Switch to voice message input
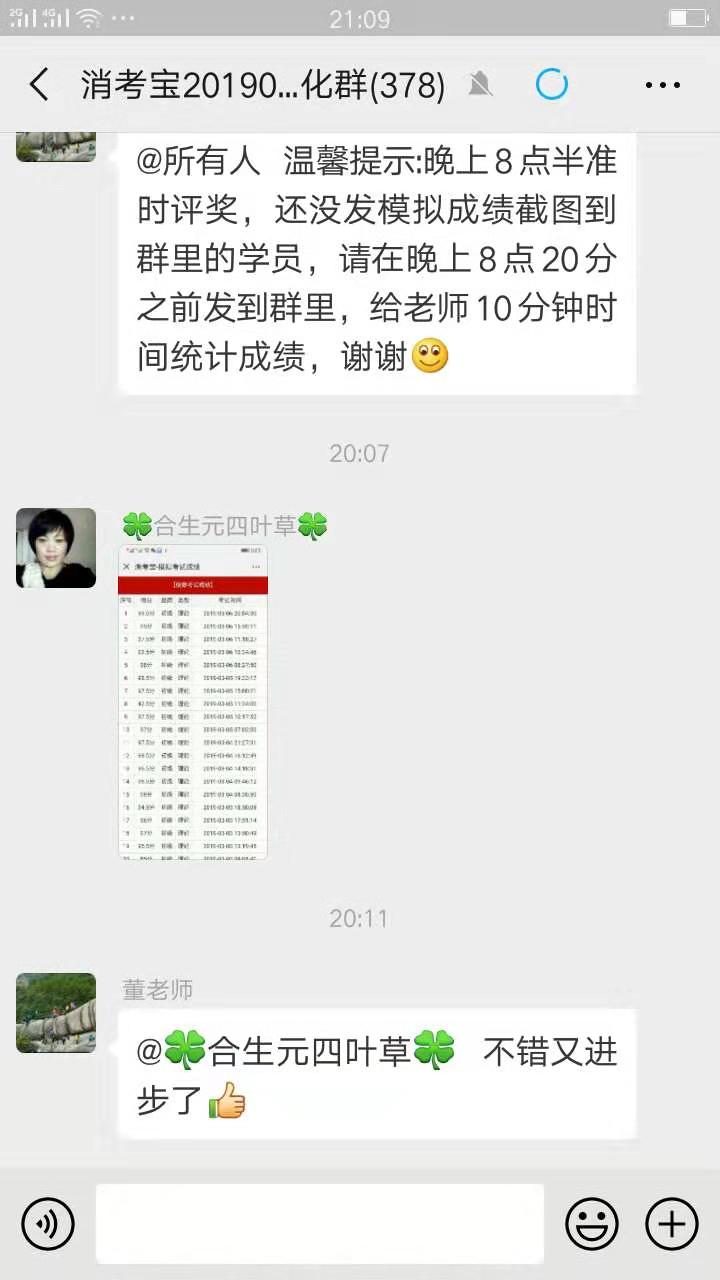Viewport: 720px width, 1280px height. click(48, 1224)
